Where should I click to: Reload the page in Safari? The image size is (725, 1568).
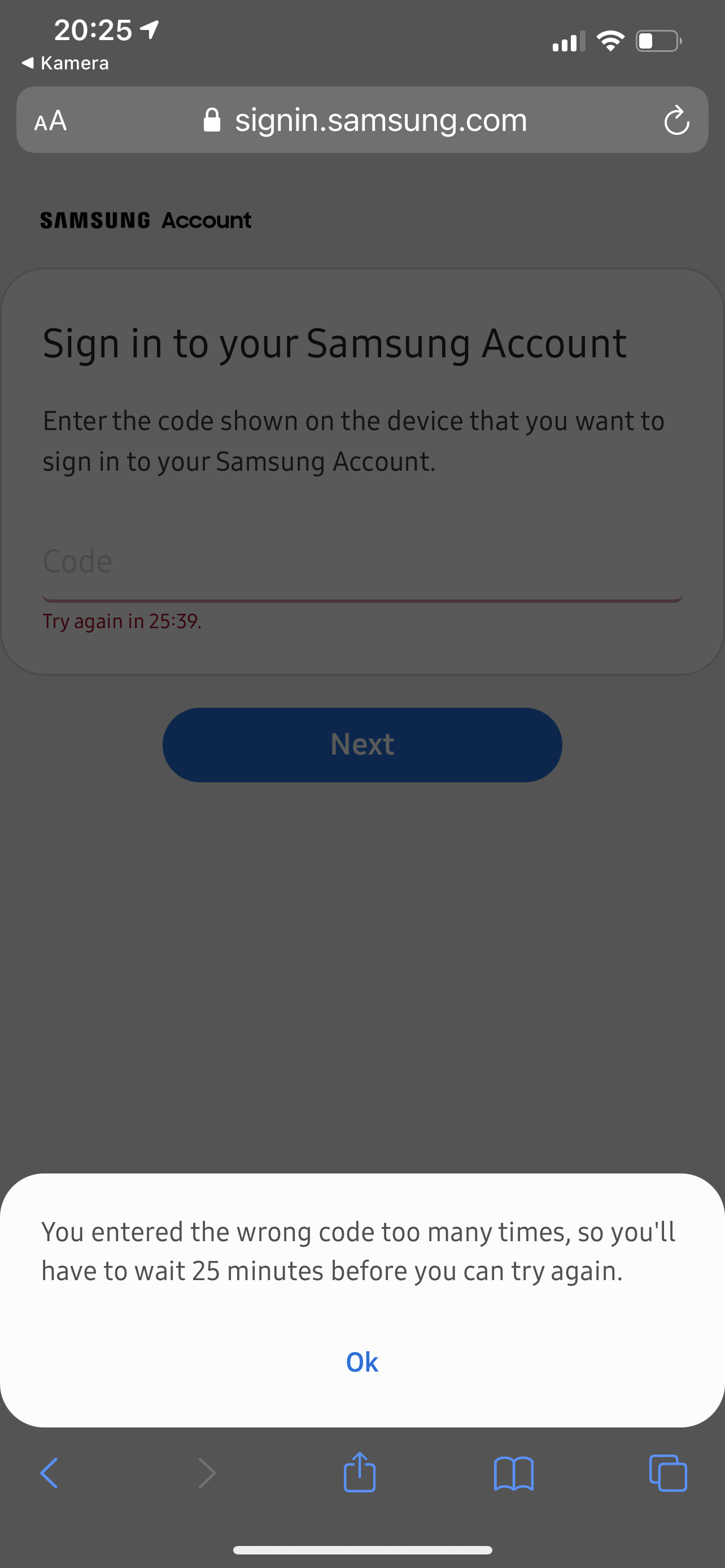[676, 120]
